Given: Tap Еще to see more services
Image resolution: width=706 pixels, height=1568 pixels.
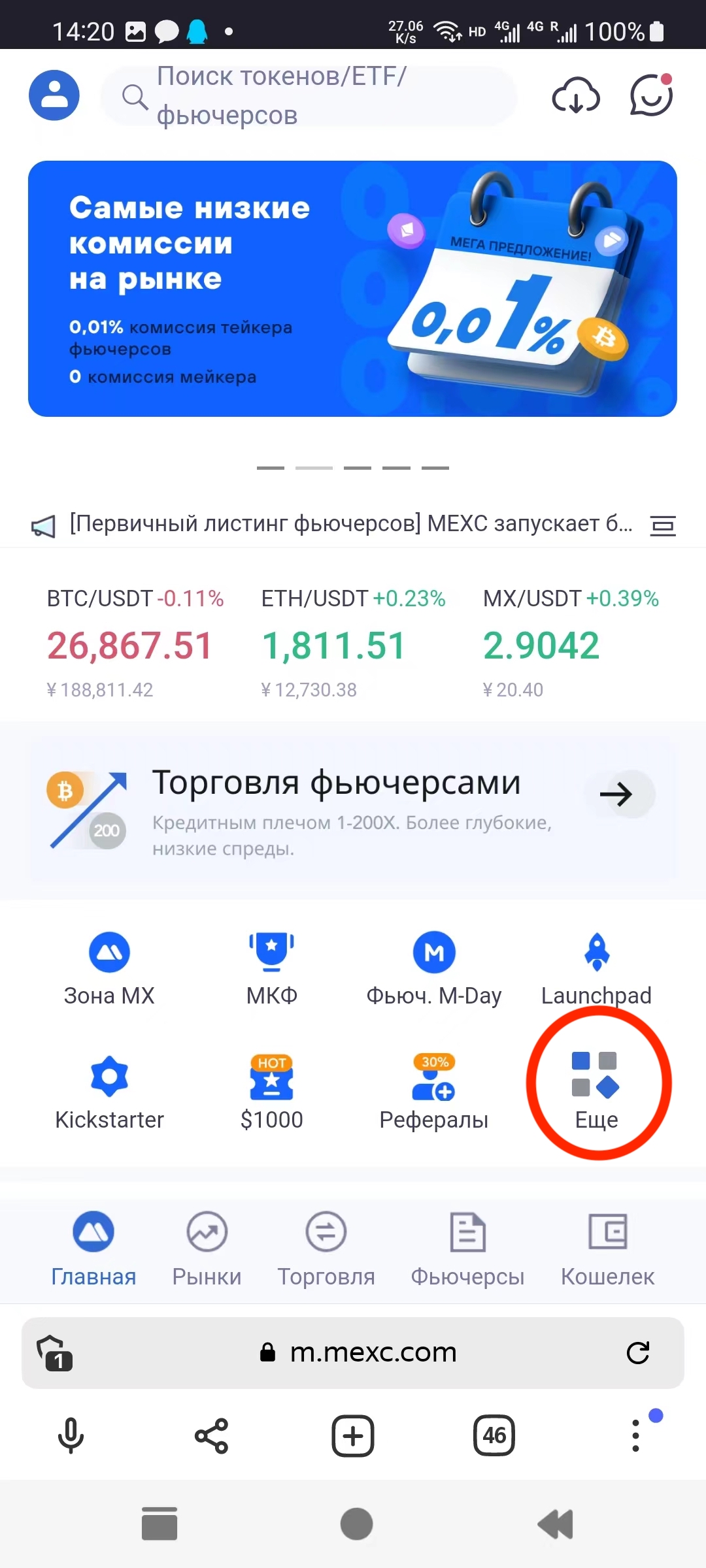Looking at the screenshot, I should pos(596,1090).
